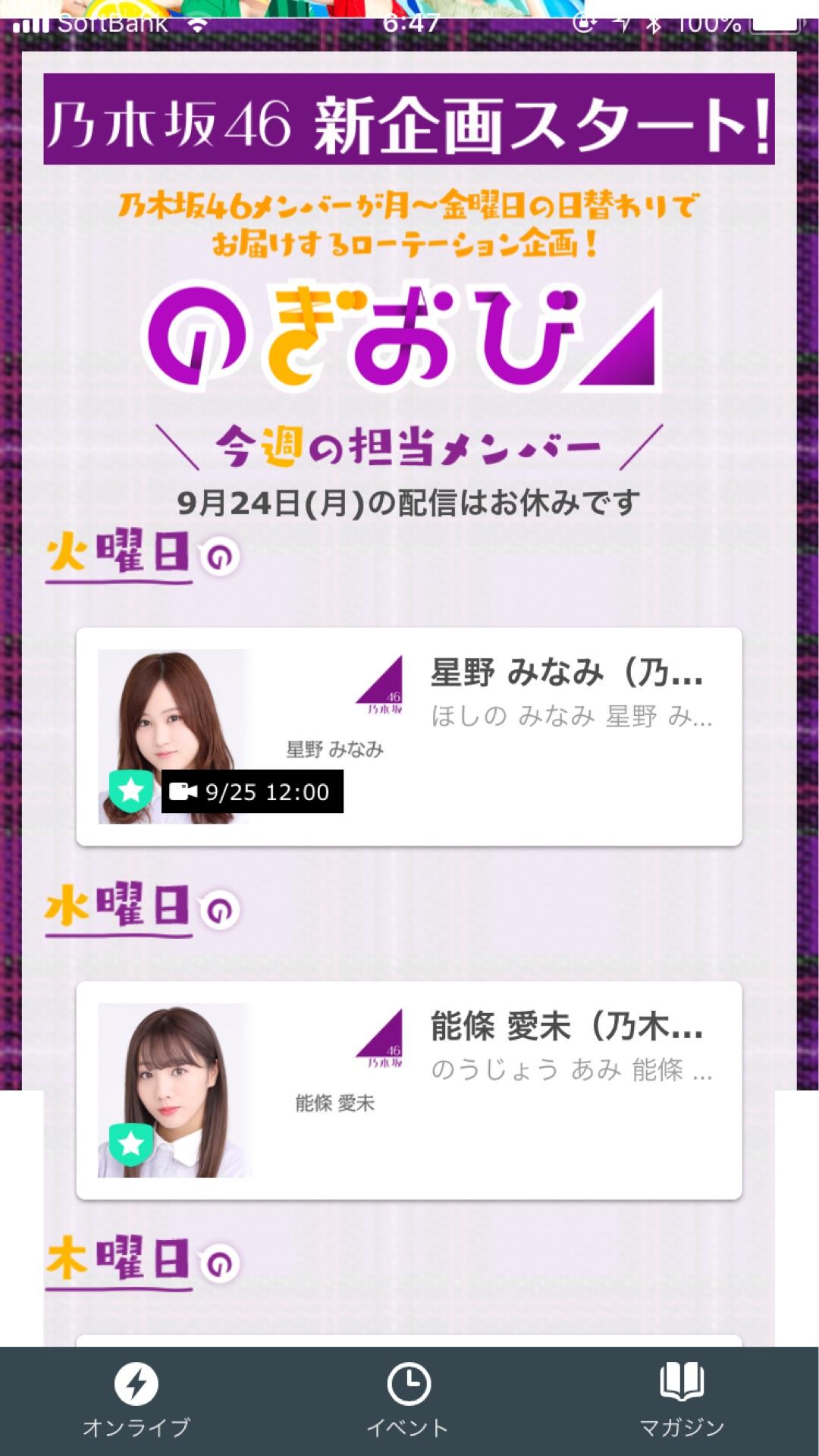The width and height of the screenshot is (819, 1456).
Task: Switch to the マガジン tab
Action: pyautogui.click(x=682, y=1401)
